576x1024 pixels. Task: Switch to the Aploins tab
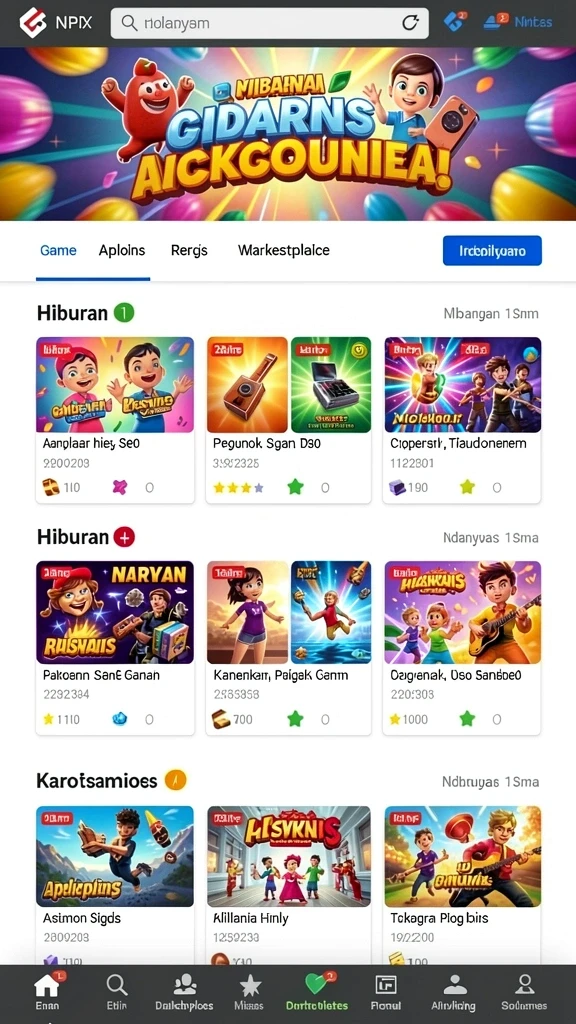pos(122,250)
